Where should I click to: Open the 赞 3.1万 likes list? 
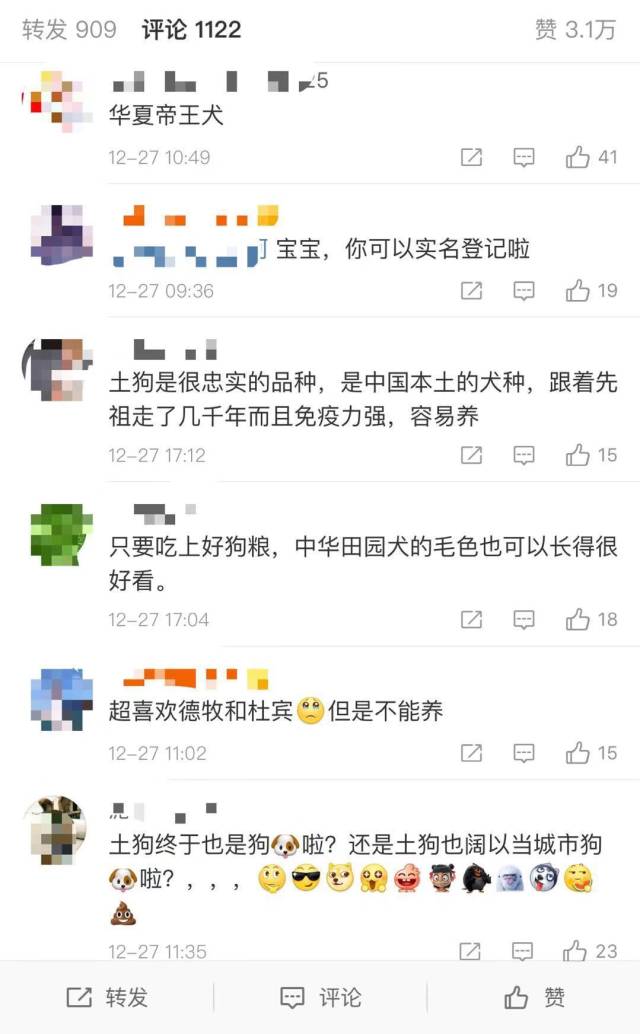coord(575,30)
